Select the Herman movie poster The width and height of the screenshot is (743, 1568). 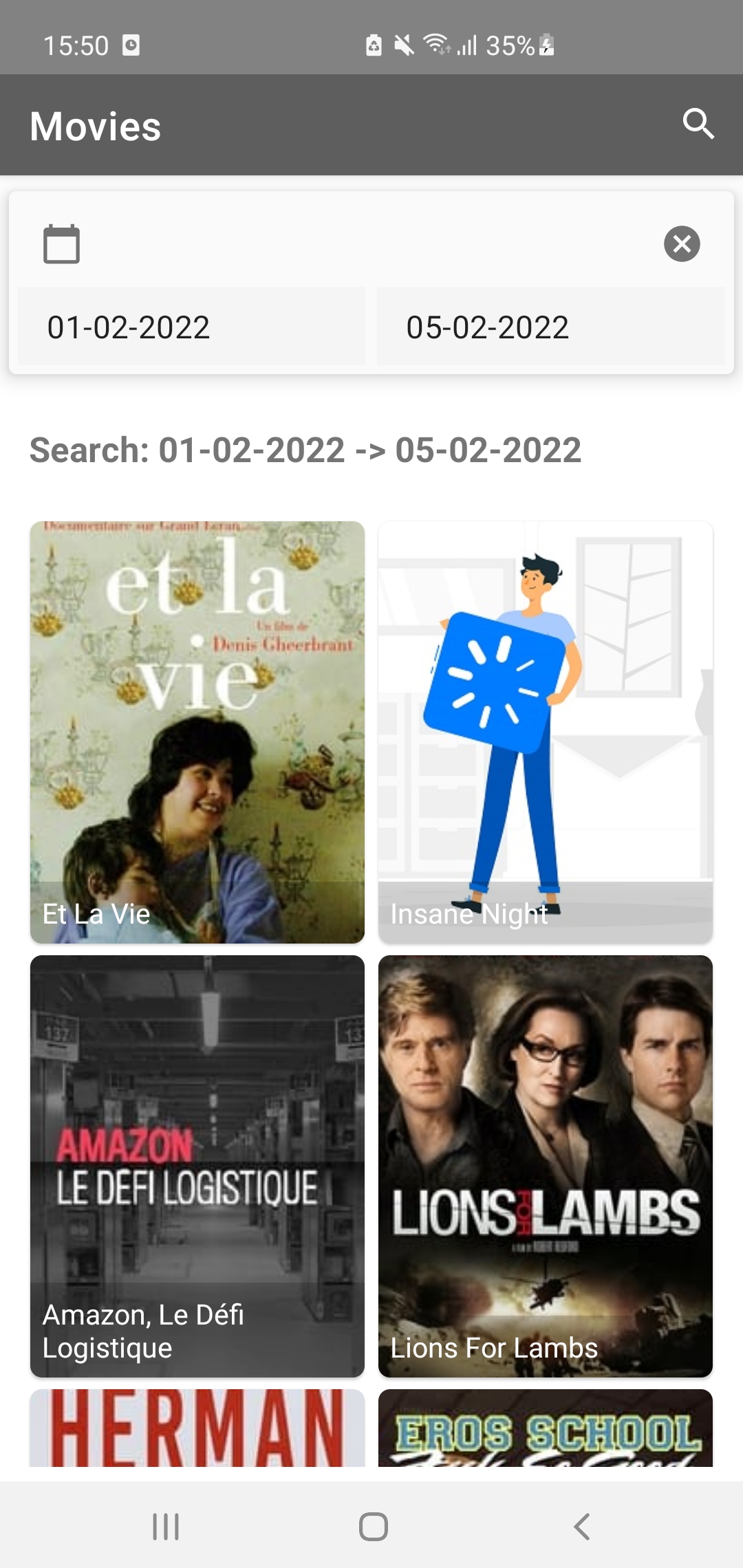(x=197, y=1428)
